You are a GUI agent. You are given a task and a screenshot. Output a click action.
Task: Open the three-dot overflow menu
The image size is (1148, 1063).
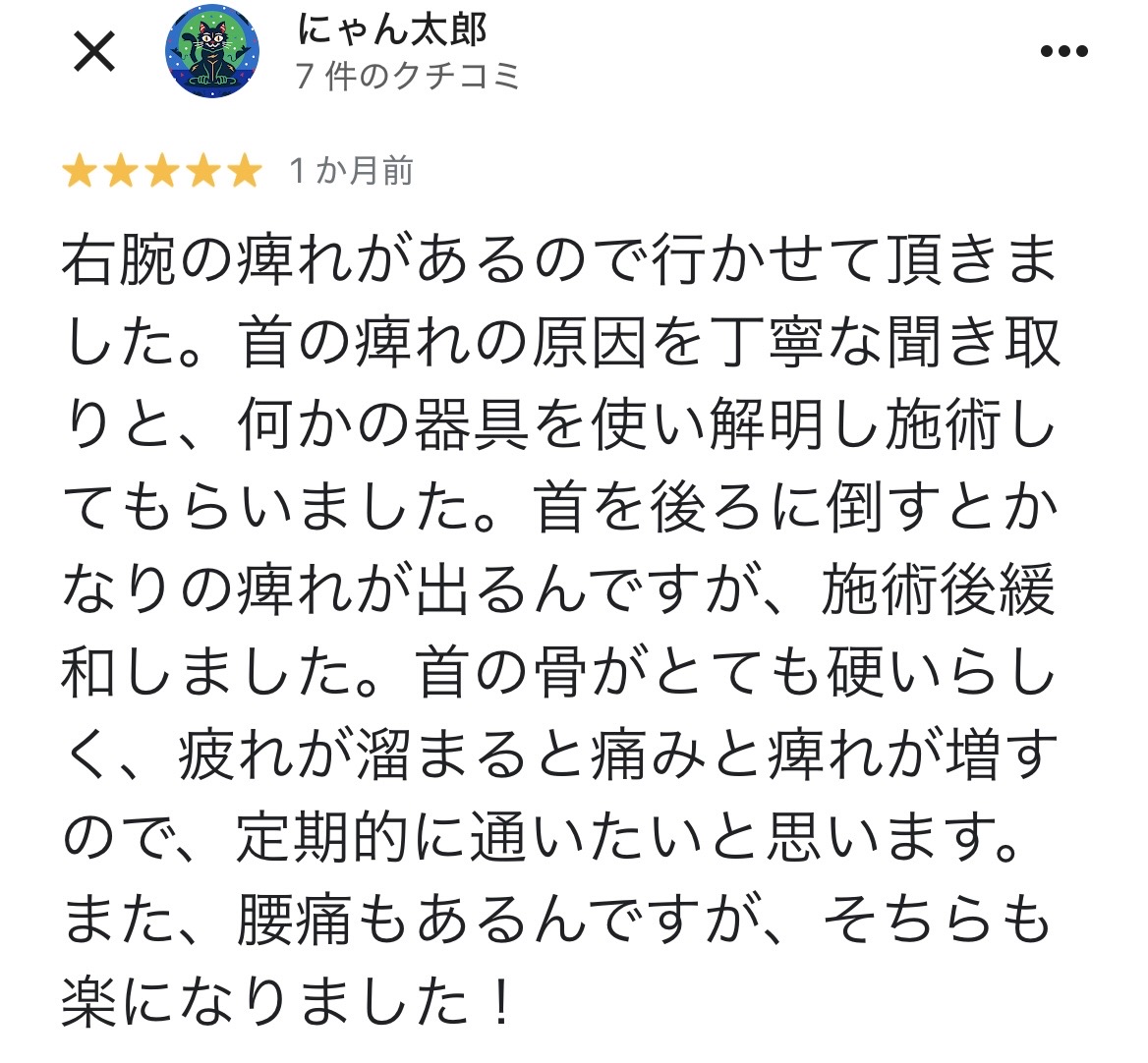click(x=1063, y=52)
